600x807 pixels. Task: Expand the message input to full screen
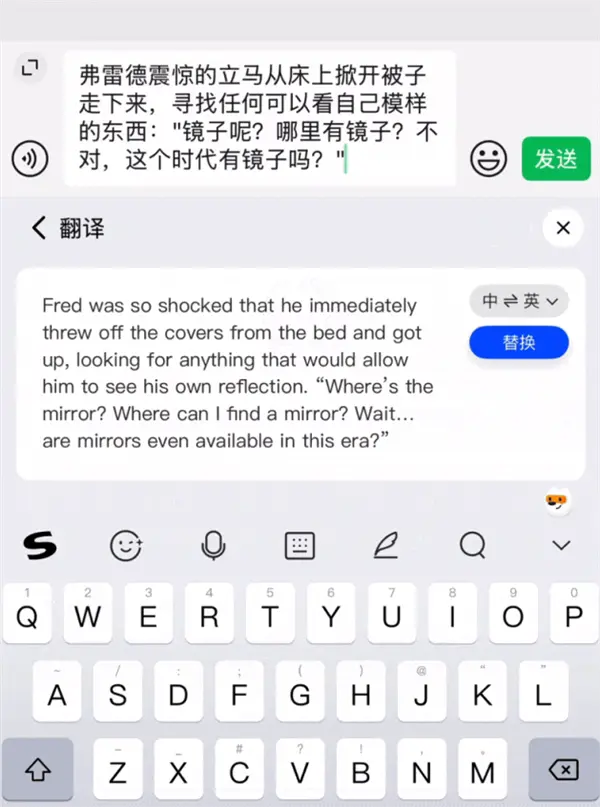29,68
